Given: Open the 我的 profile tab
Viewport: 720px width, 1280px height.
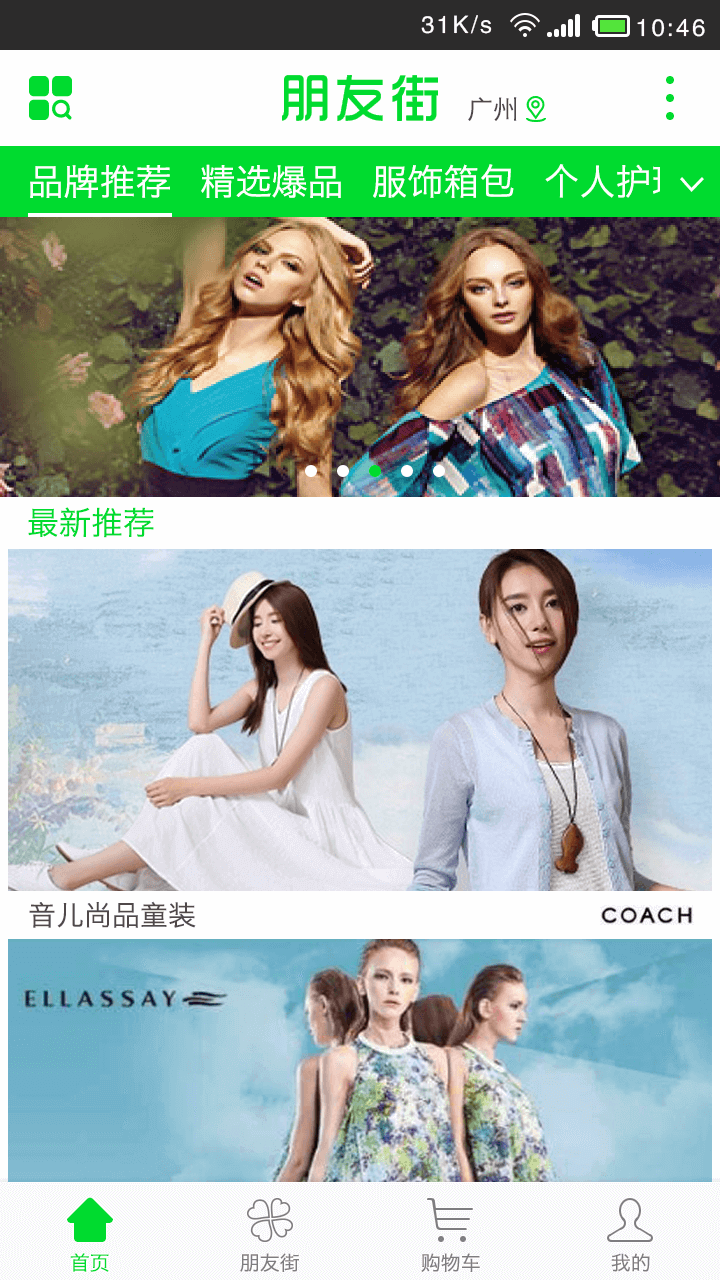Looking at the screenshot, I should [630, 1235].
